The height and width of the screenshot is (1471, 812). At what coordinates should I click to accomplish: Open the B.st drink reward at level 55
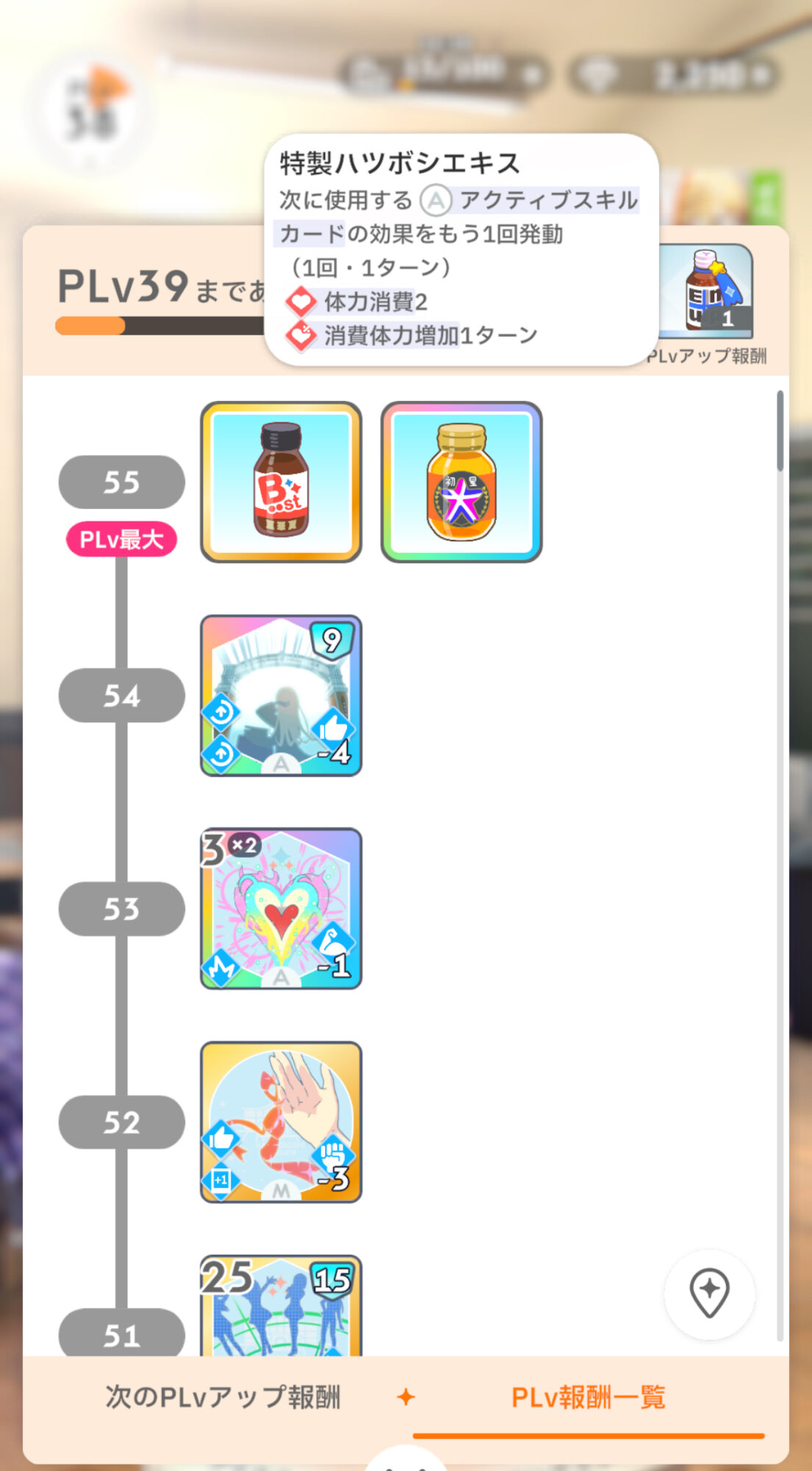coord(281,482)
